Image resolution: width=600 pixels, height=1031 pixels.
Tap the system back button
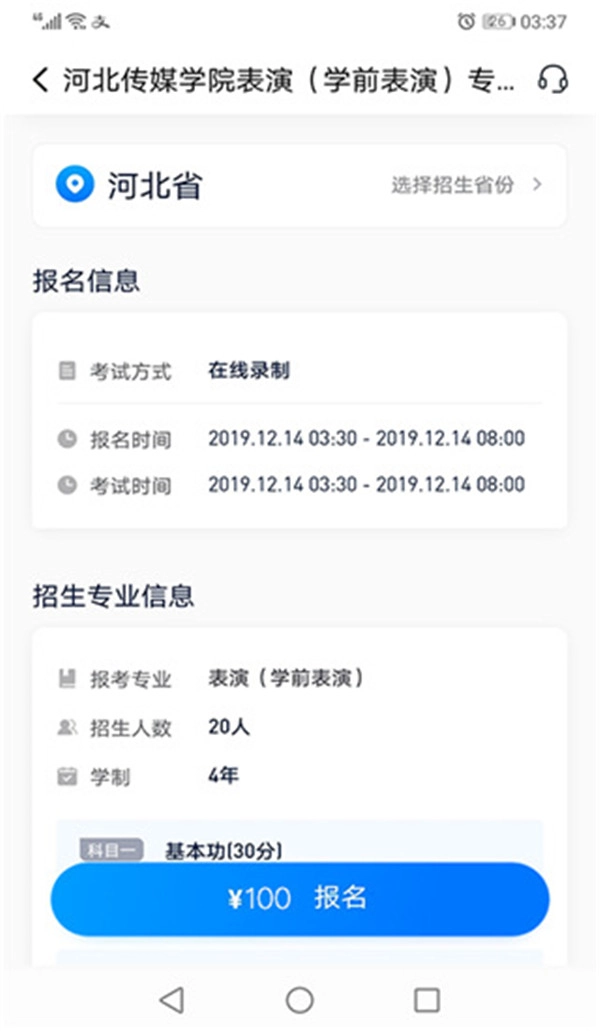click(x=172, y=1000)
